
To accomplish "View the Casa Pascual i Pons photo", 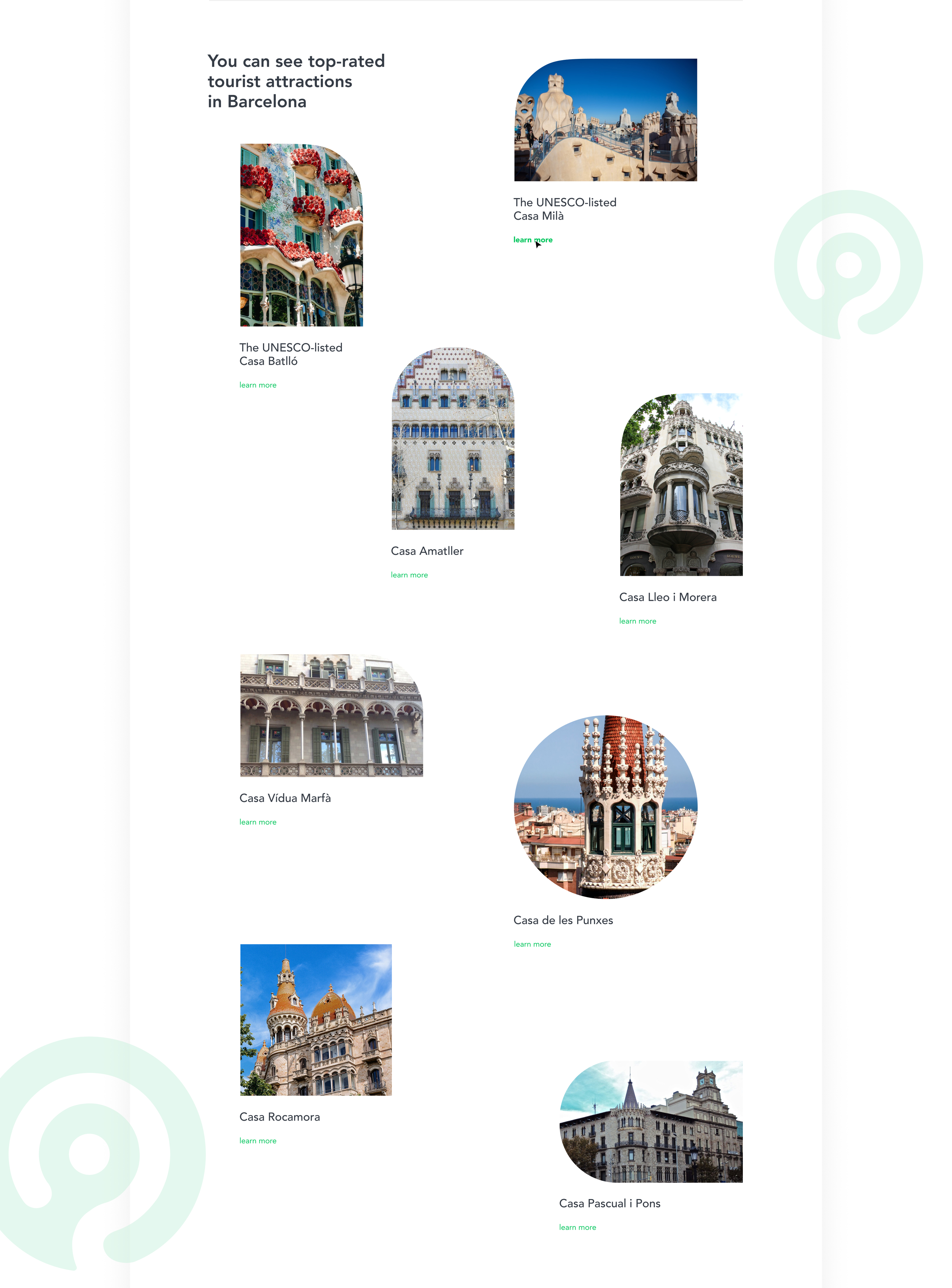I will (651, 1121).
